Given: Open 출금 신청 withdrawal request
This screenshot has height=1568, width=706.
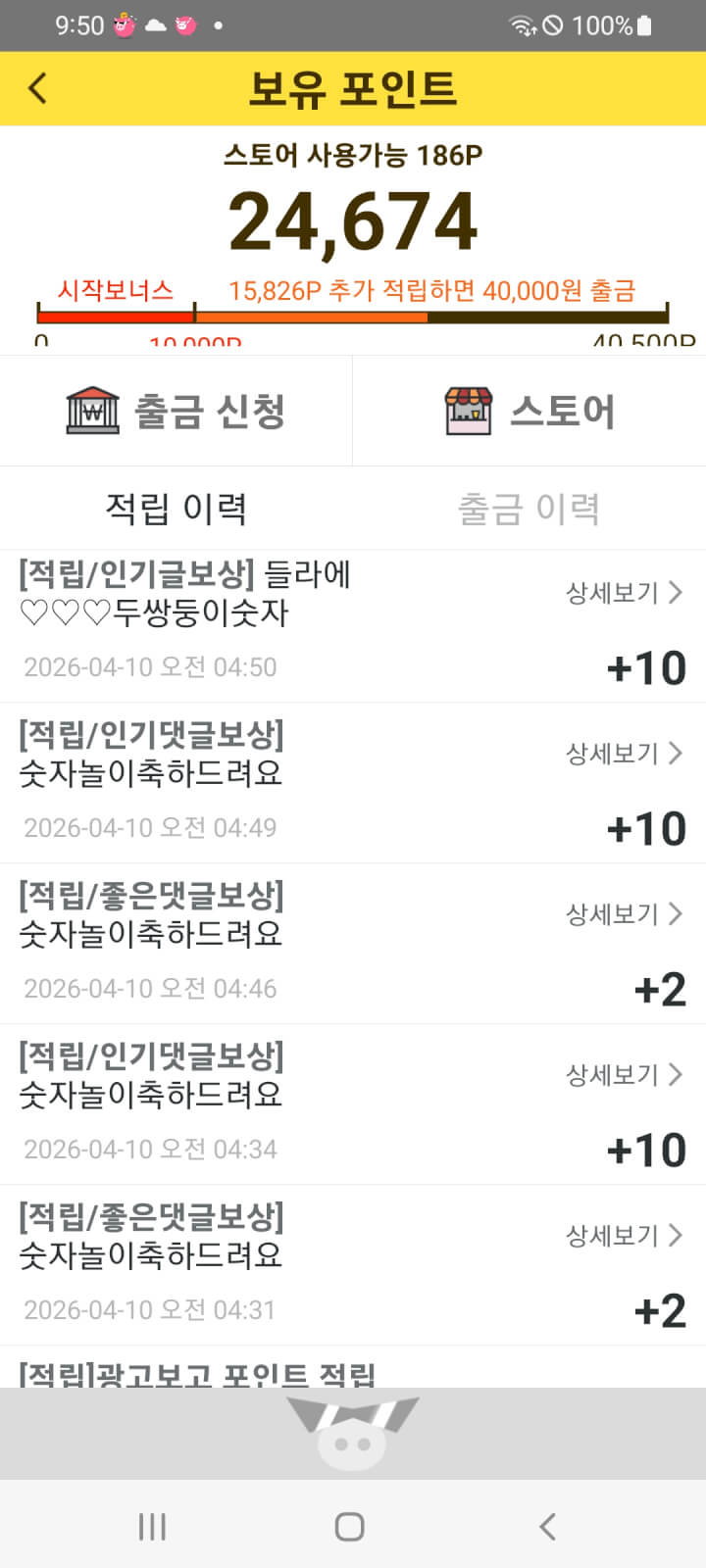Looking at the screenshot, I should [x=176, y=411].
